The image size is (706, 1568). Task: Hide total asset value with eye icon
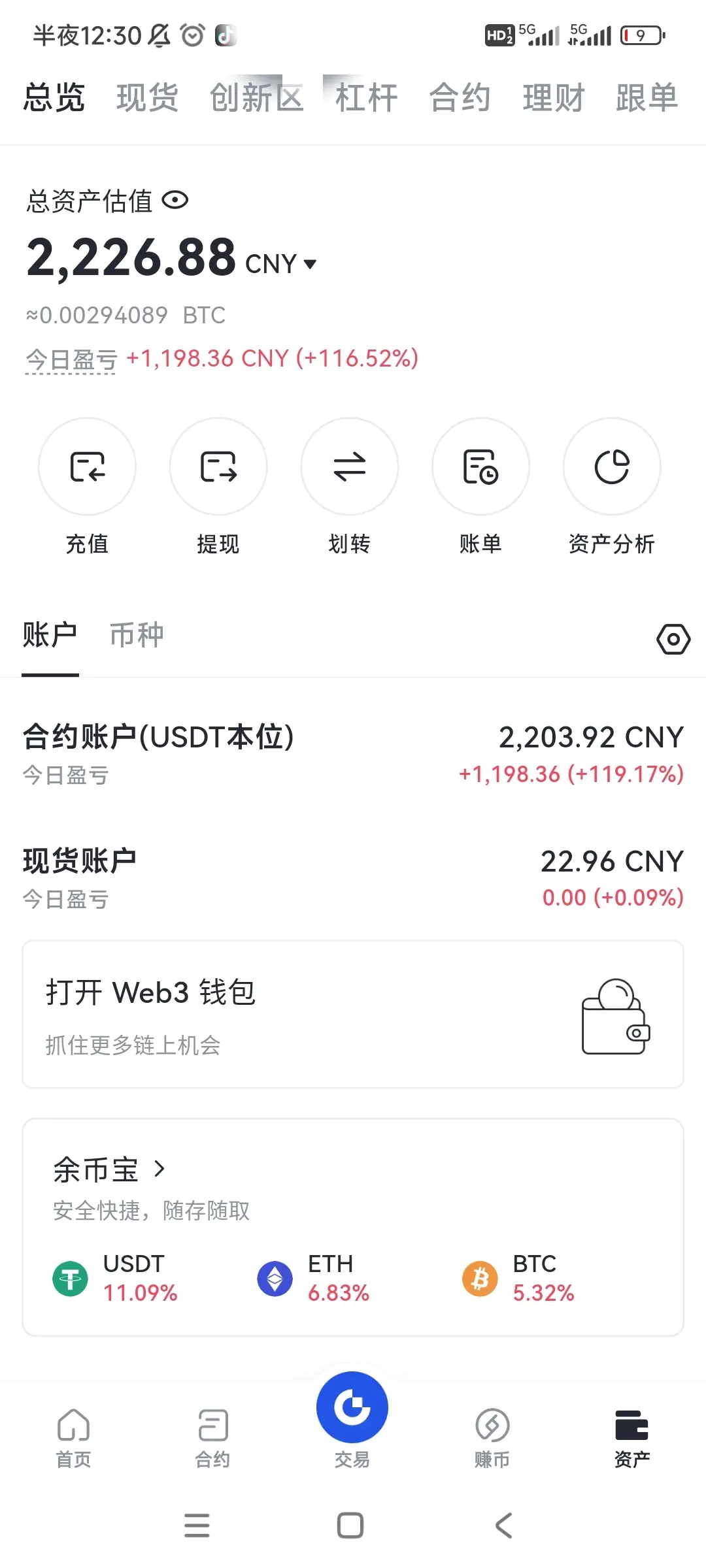[x=175, y=200]
